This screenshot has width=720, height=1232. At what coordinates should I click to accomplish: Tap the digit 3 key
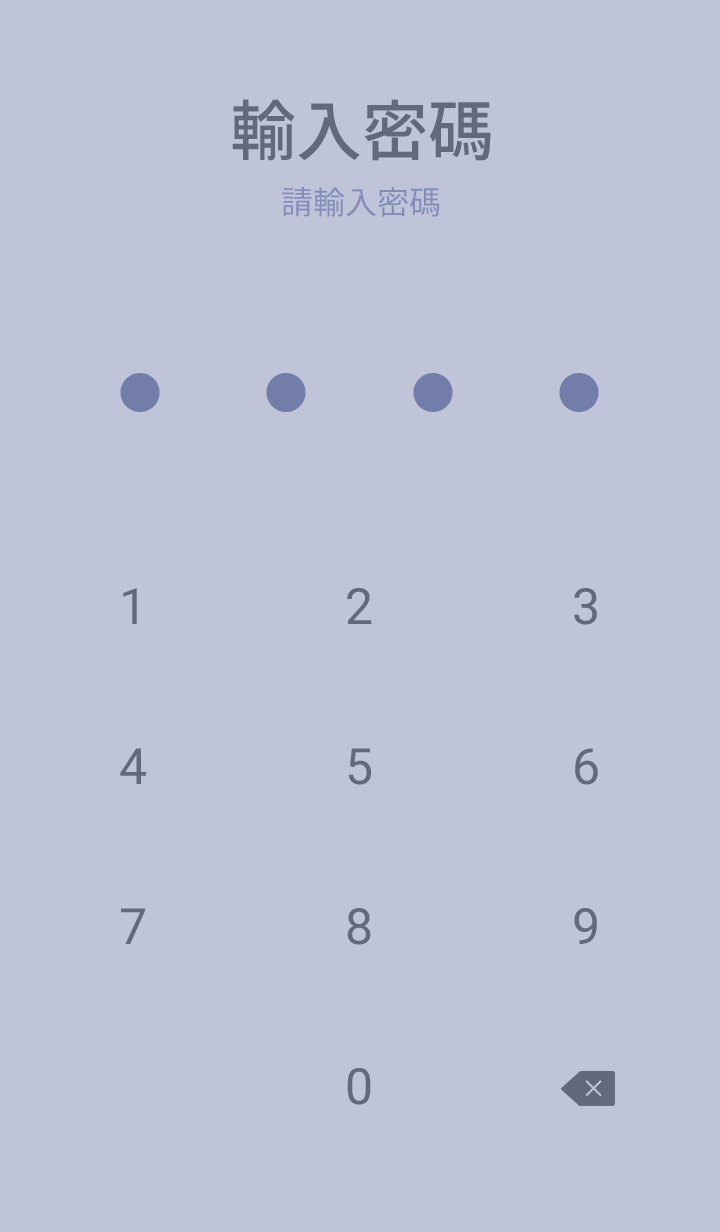pyautogui.click(x=586, y=607)
